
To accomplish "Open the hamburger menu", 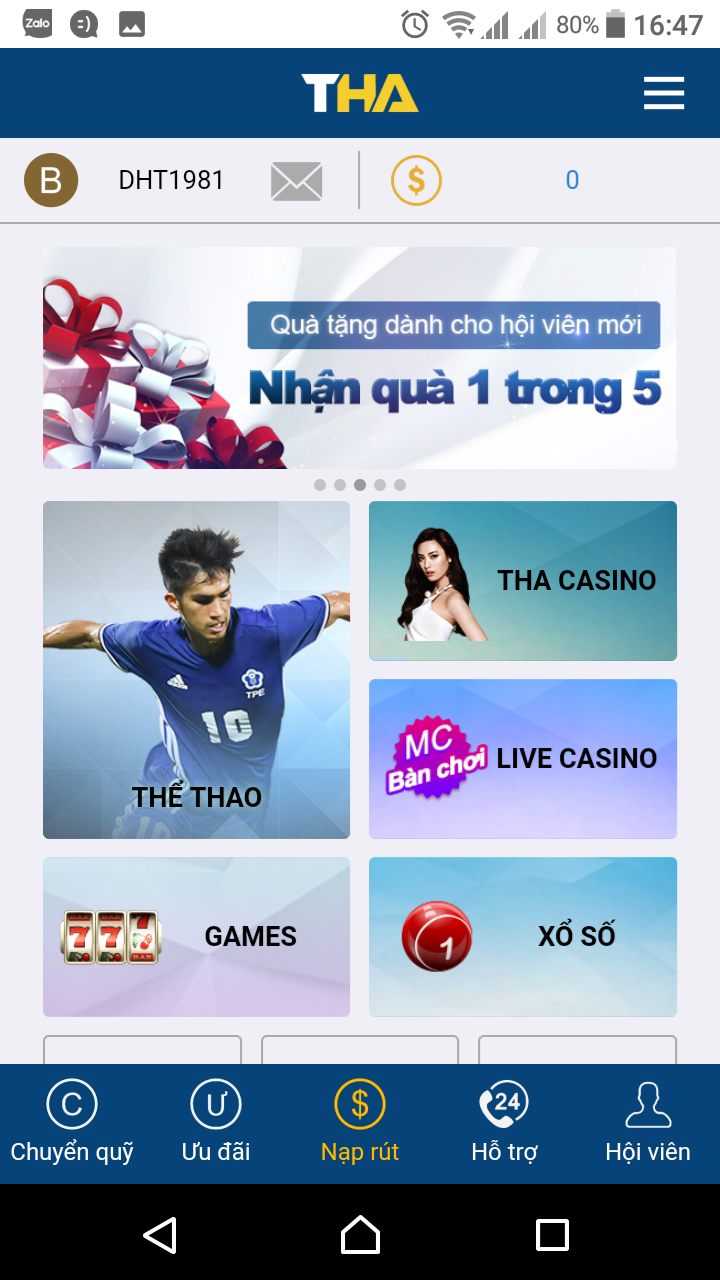I will pyautogui.click(x=664, y=93).
